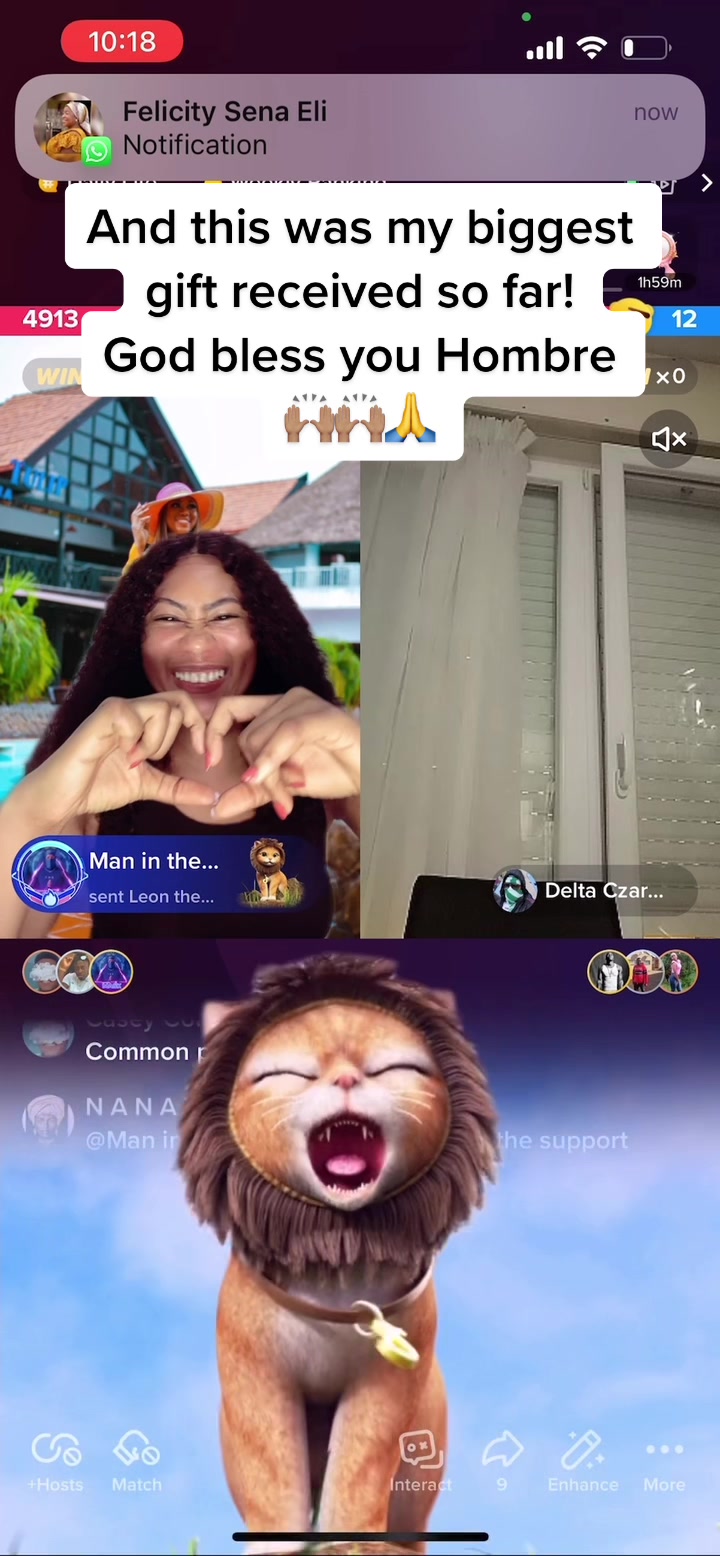Viewport: 720px width, 1556px height.
Task: Tap the +Hosts button
Action: pyautogui.click(x=56, y=1462)
